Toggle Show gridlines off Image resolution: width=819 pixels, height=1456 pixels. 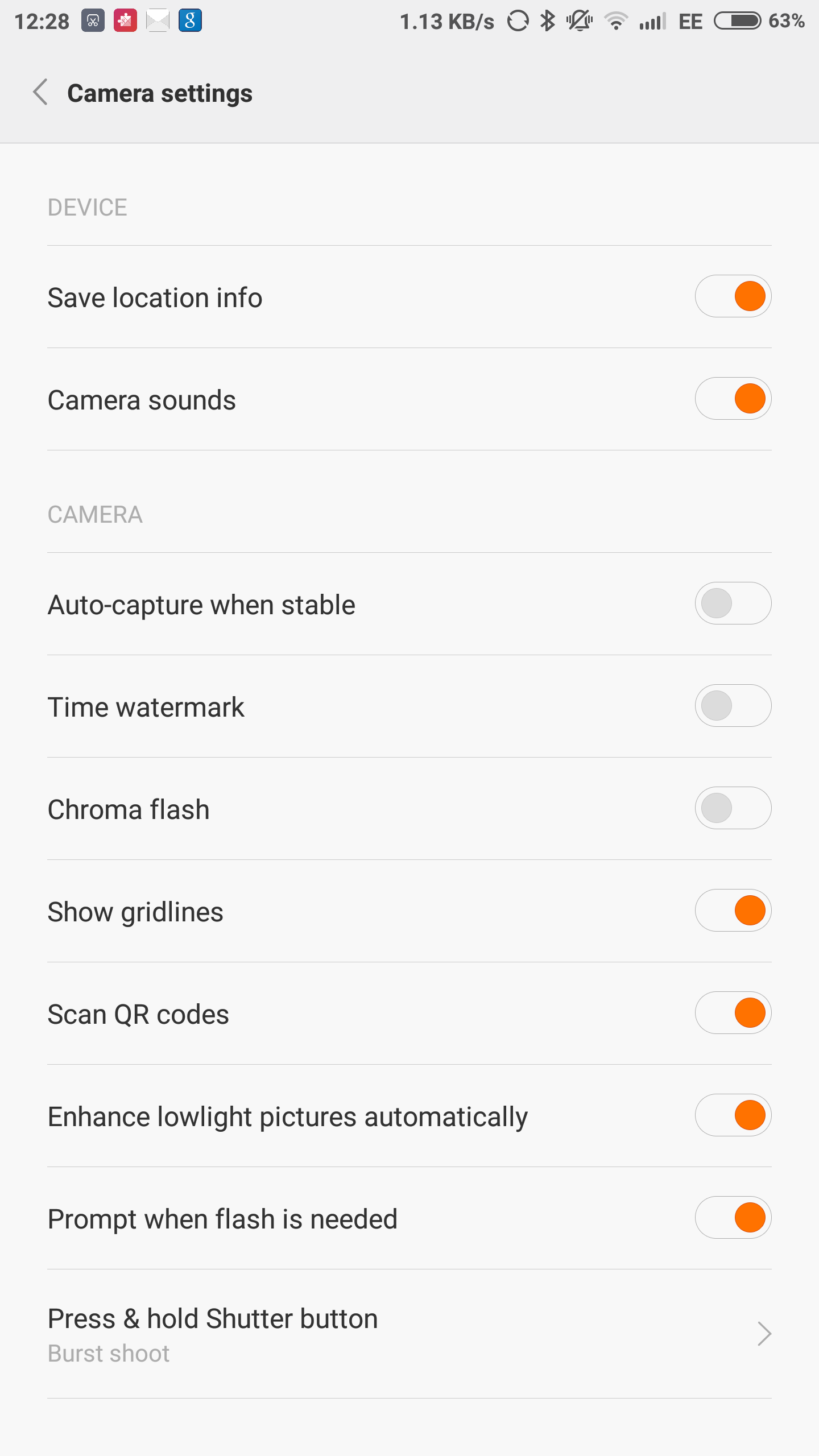click(733, 911)
